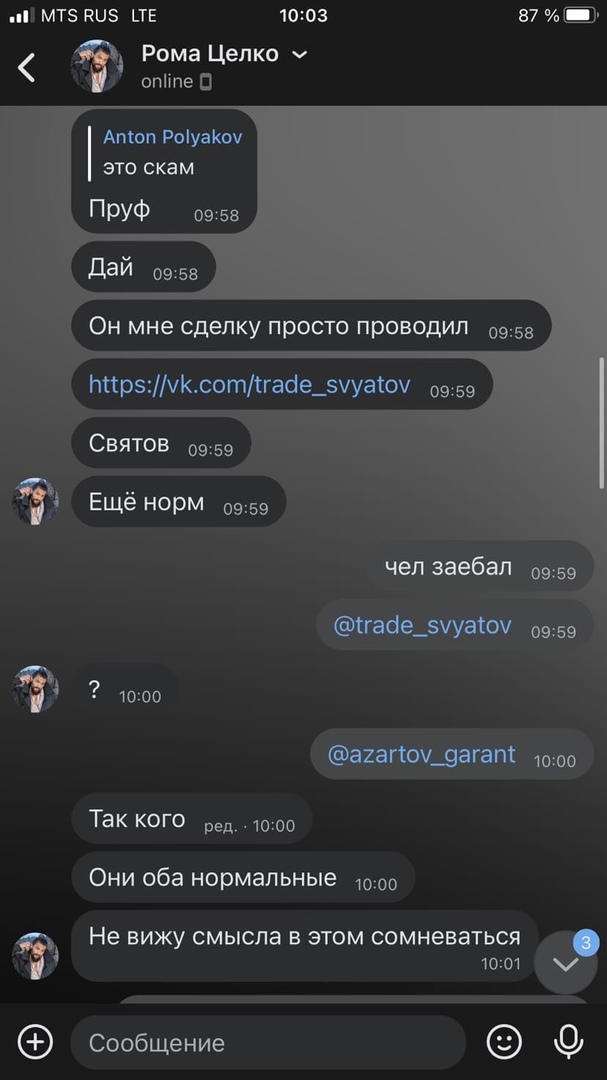Open Рома Целко's profile avatar in header
The width and height of the screenshot is (607, 1080).
point(96,67)
